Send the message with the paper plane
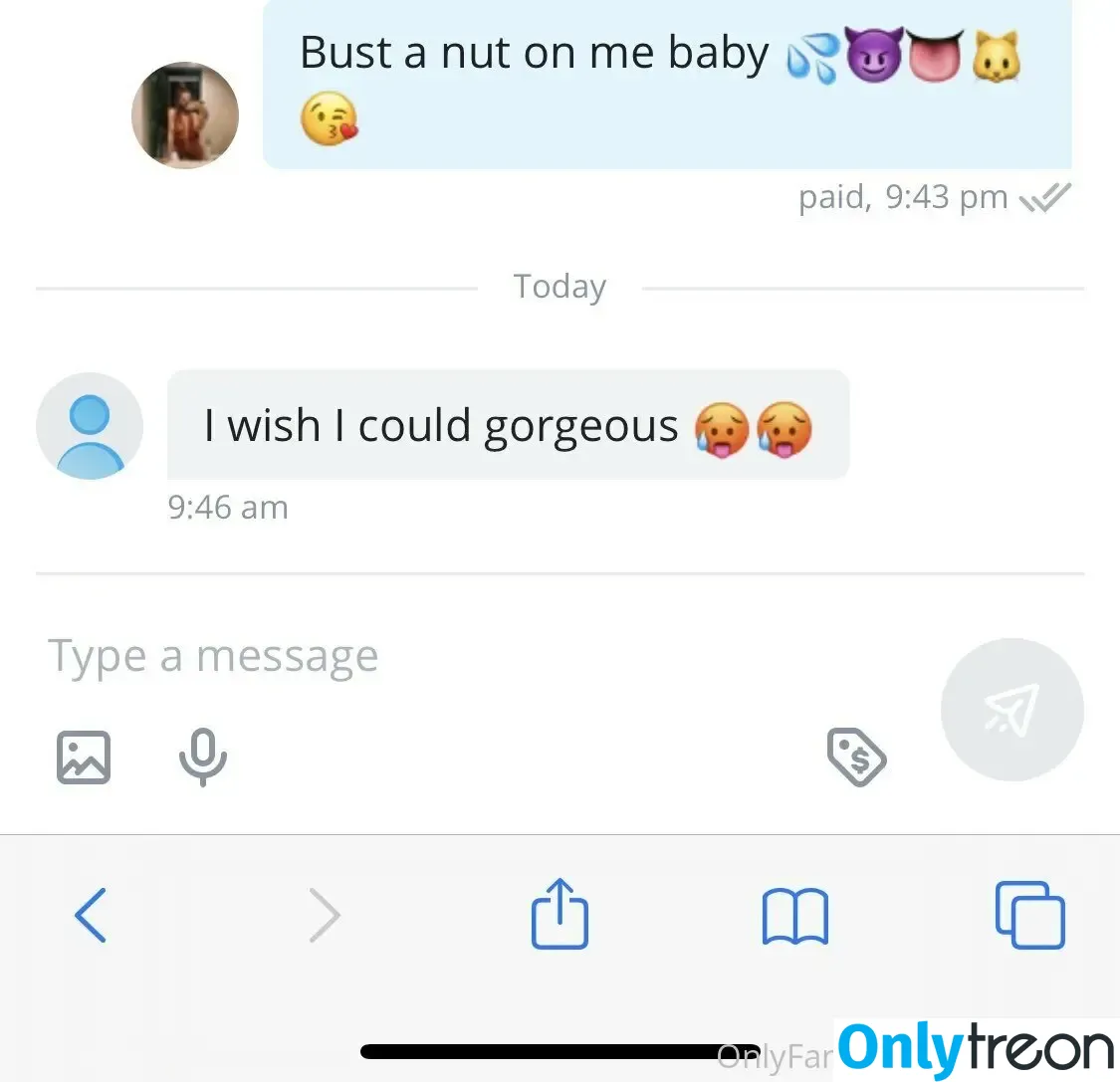Image resolution: width=1120 pixels, height=1082 pixels. click(x=1011, y=710)
